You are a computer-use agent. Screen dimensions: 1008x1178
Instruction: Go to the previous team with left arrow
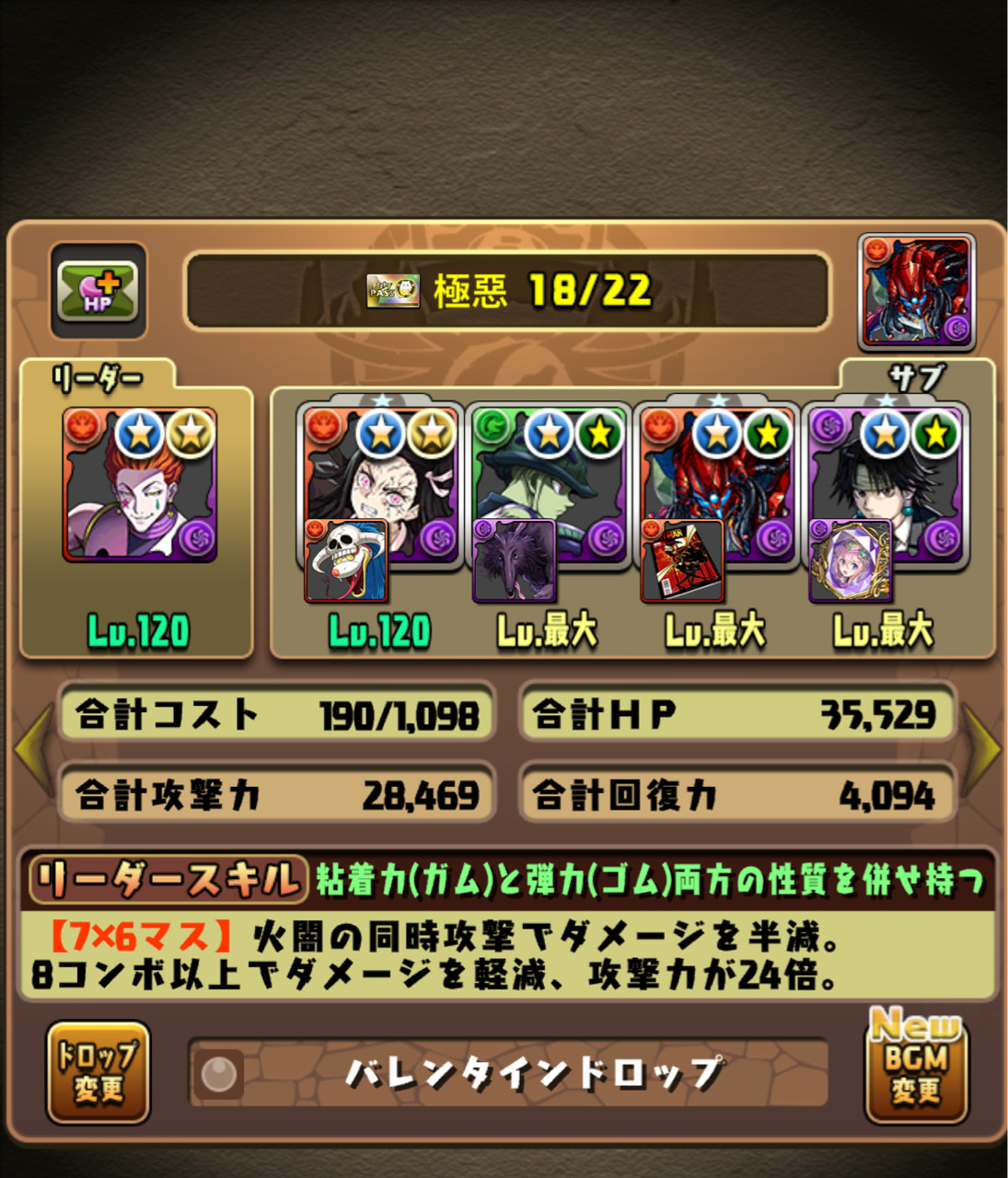tap(31, 748)
